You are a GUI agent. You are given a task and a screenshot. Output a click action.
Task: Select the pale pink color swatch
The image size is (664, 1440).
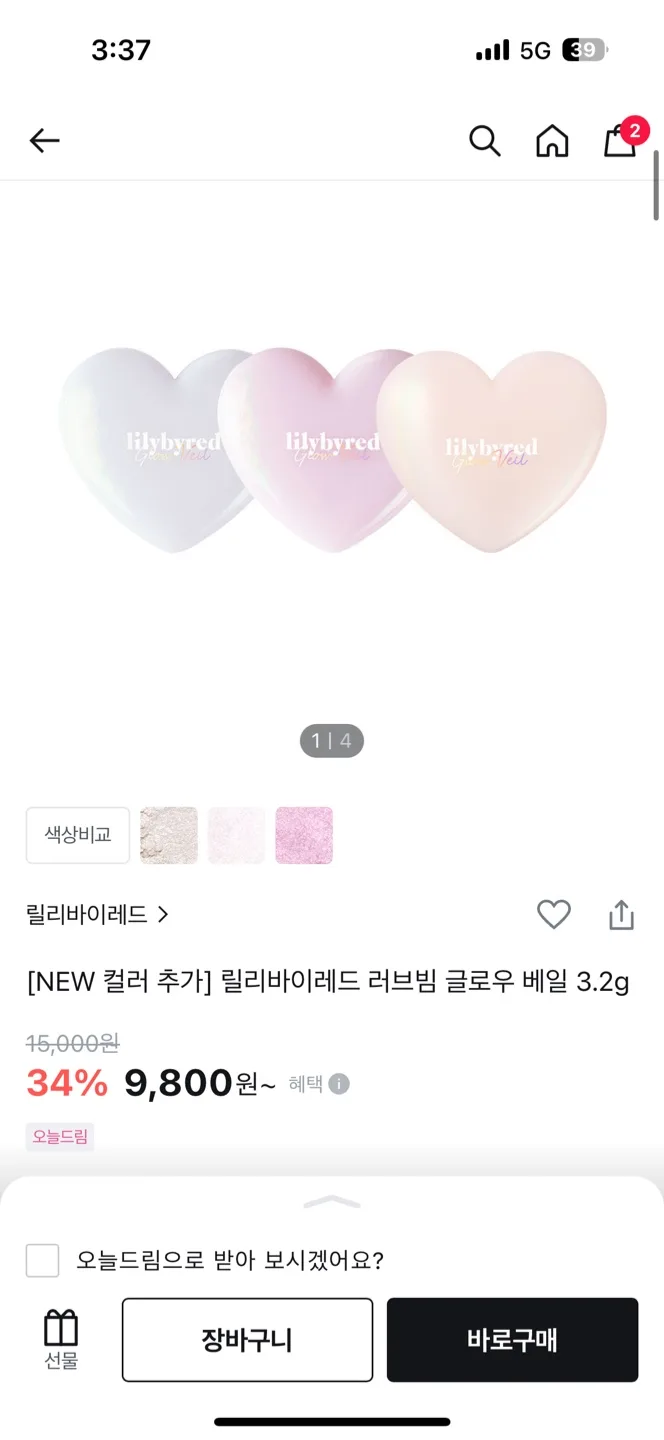click(237, 835)
